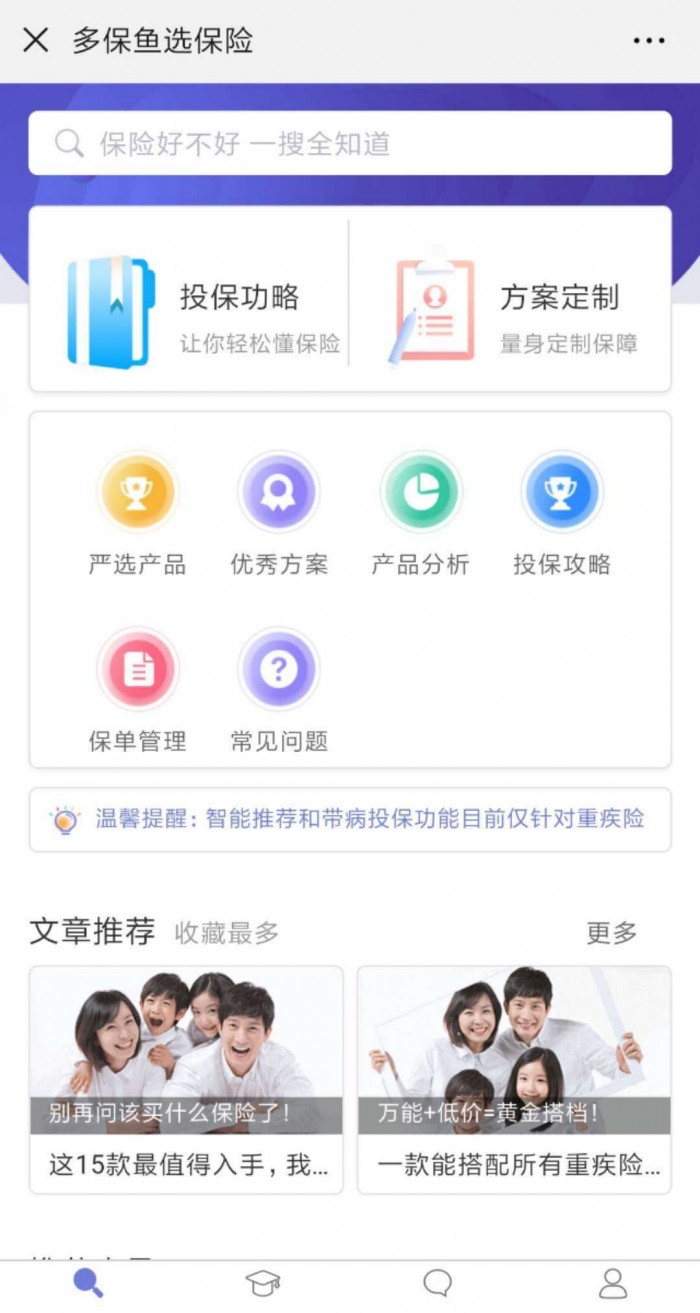
Task: Tap the 保险好不好 search box
Action: click(350, 143)
